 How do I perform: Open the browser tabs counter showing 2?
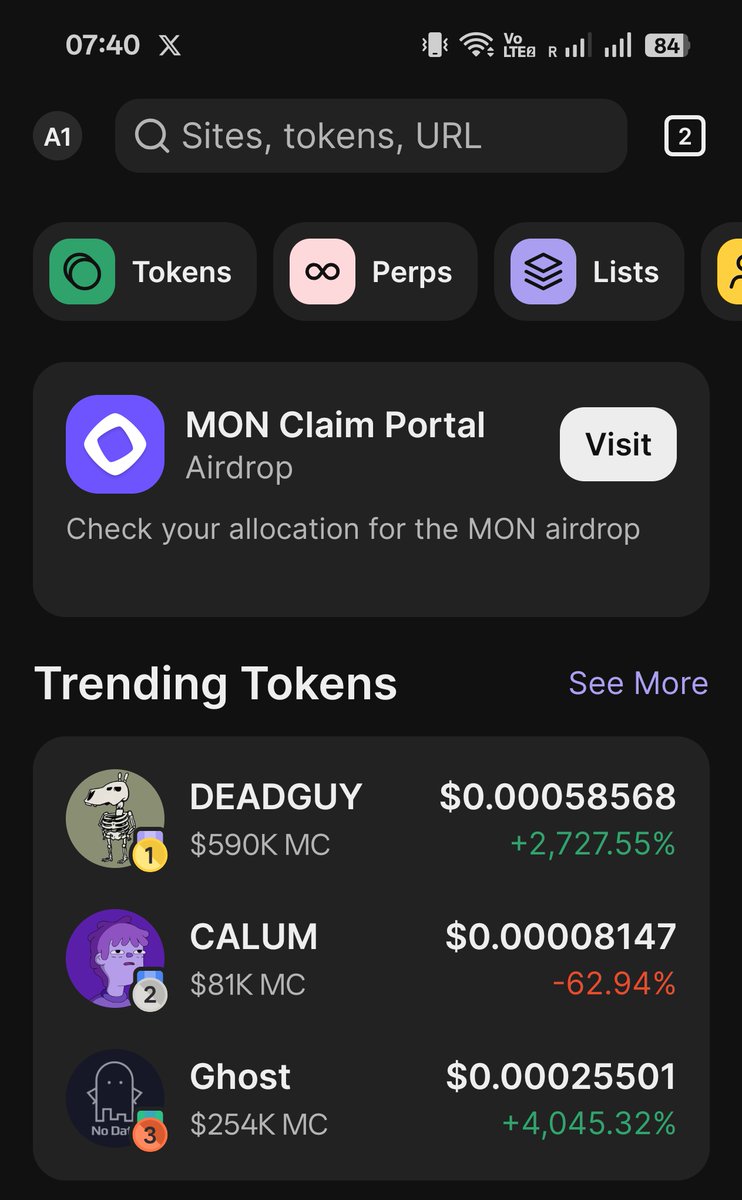[x=685, y=136]
